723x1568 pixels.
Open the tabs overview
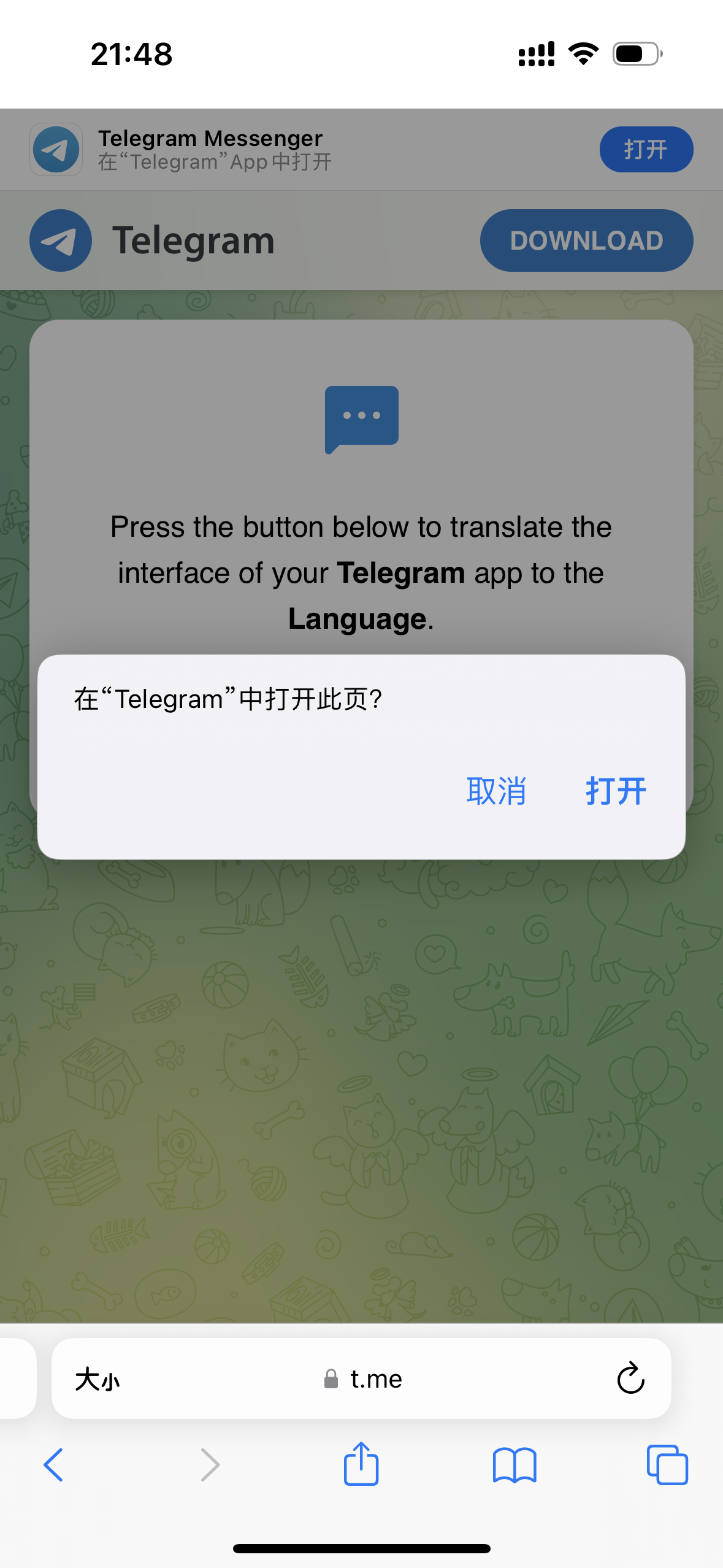[667, 1465]
